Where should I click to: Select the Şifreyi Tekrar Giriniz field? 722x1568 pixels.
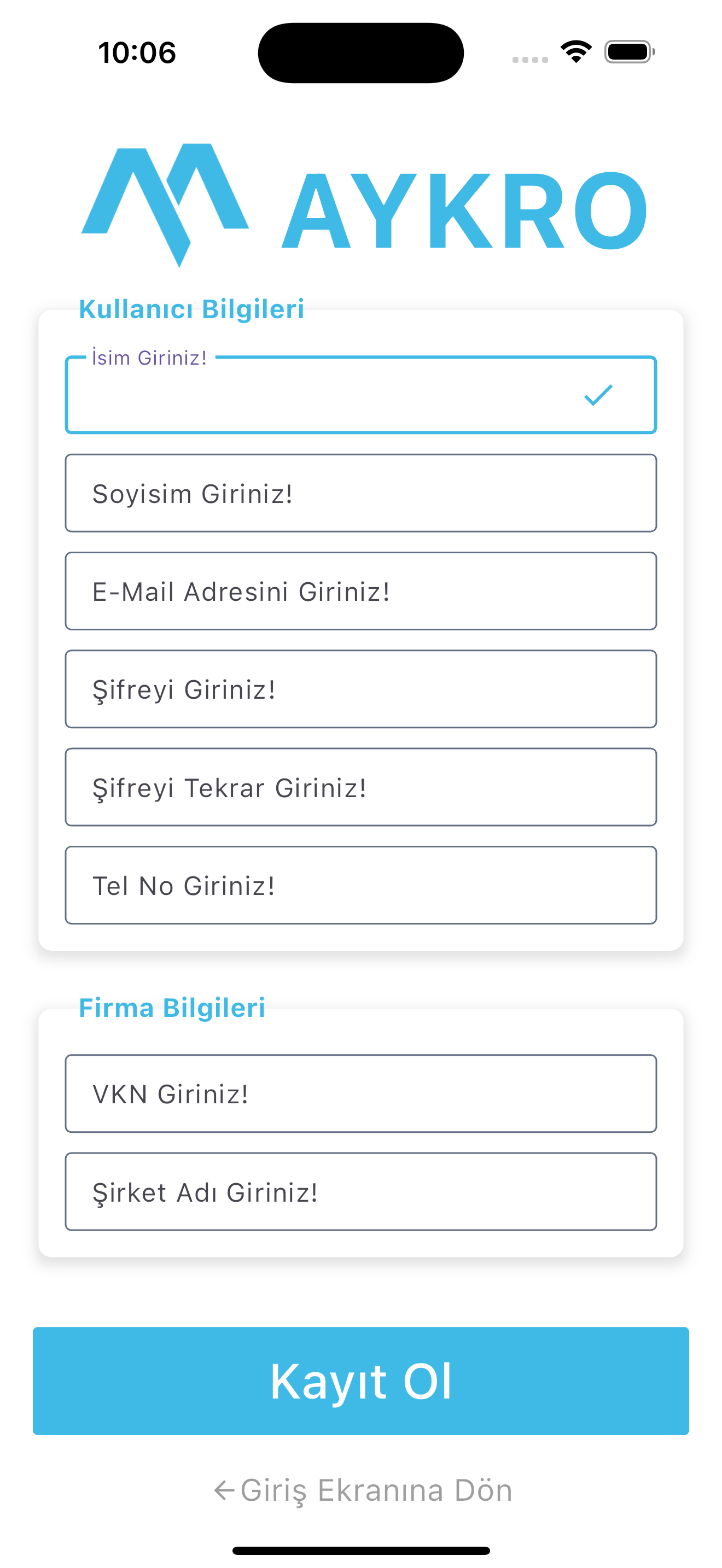(360, 787)
